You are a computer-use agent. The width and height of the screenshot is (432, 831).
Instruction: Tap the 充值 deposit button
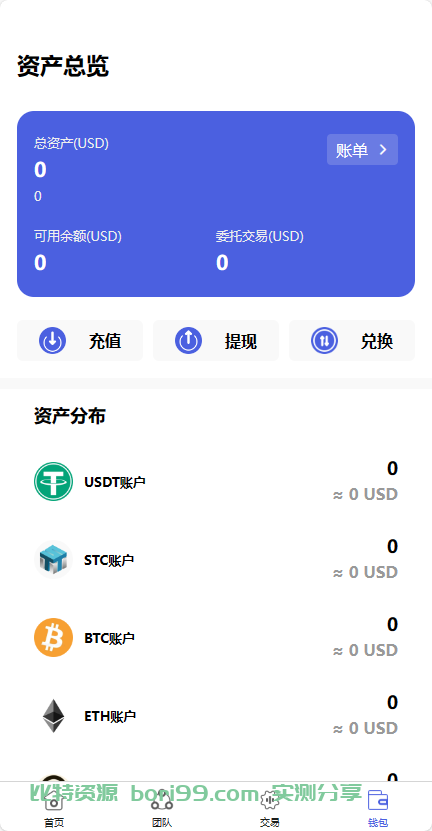[x=80, y=341]
